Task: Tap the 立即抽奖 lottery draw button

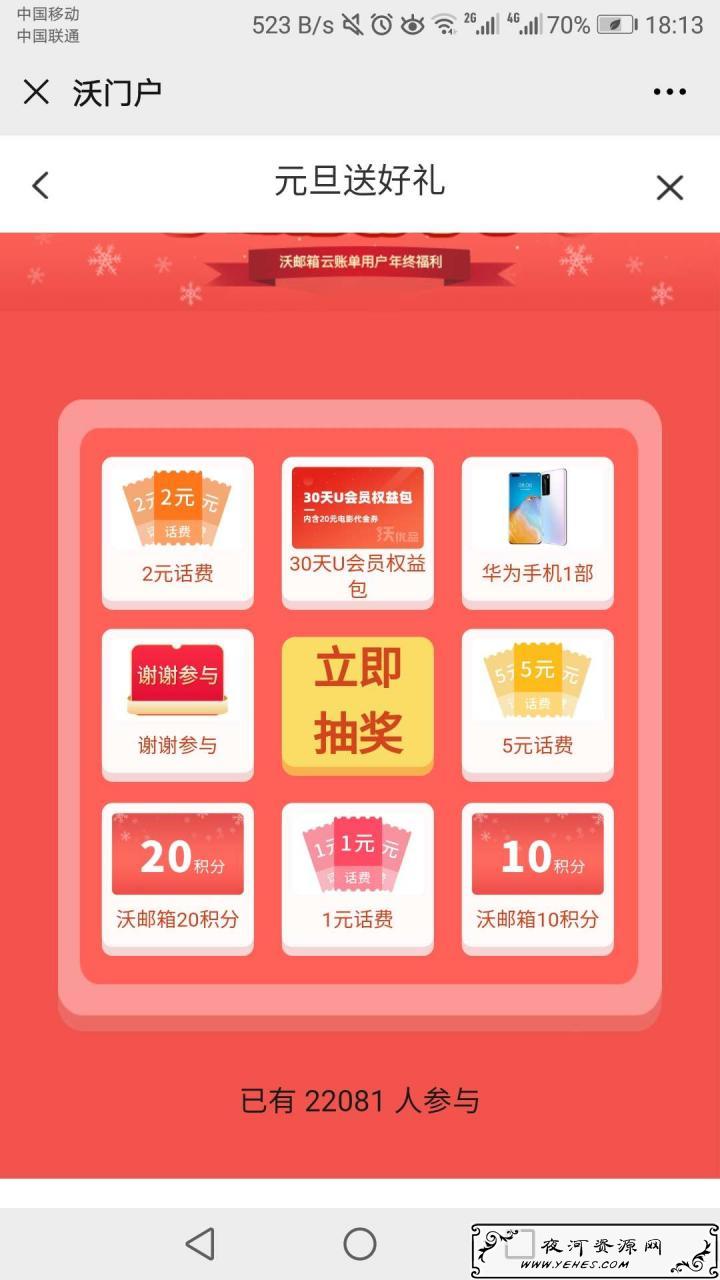Action: (x=358, y=705)
